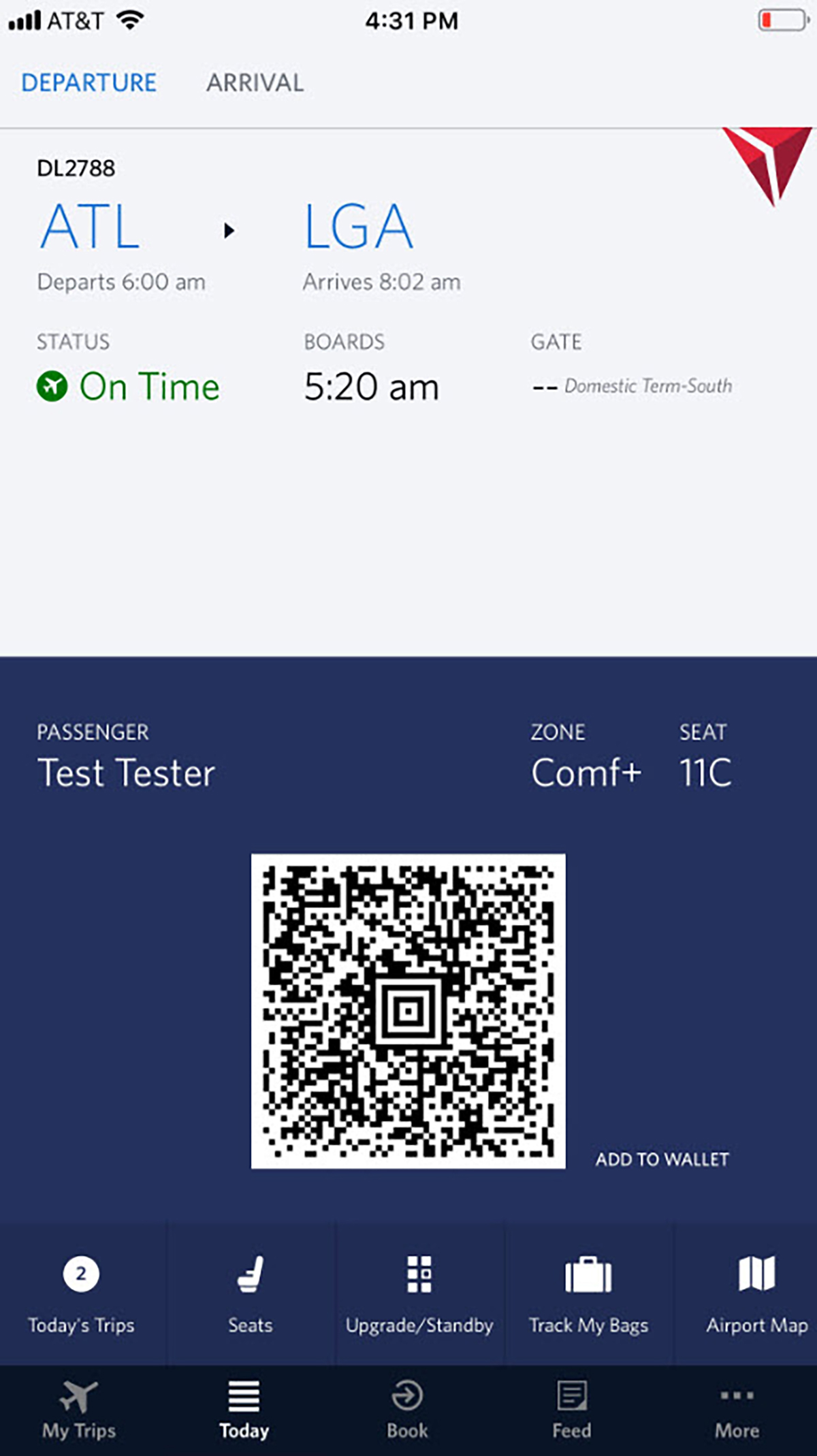This screenshot has height=1456, width=817.
Task: Go to My Trips tab
Action: tap(79, 1410)
